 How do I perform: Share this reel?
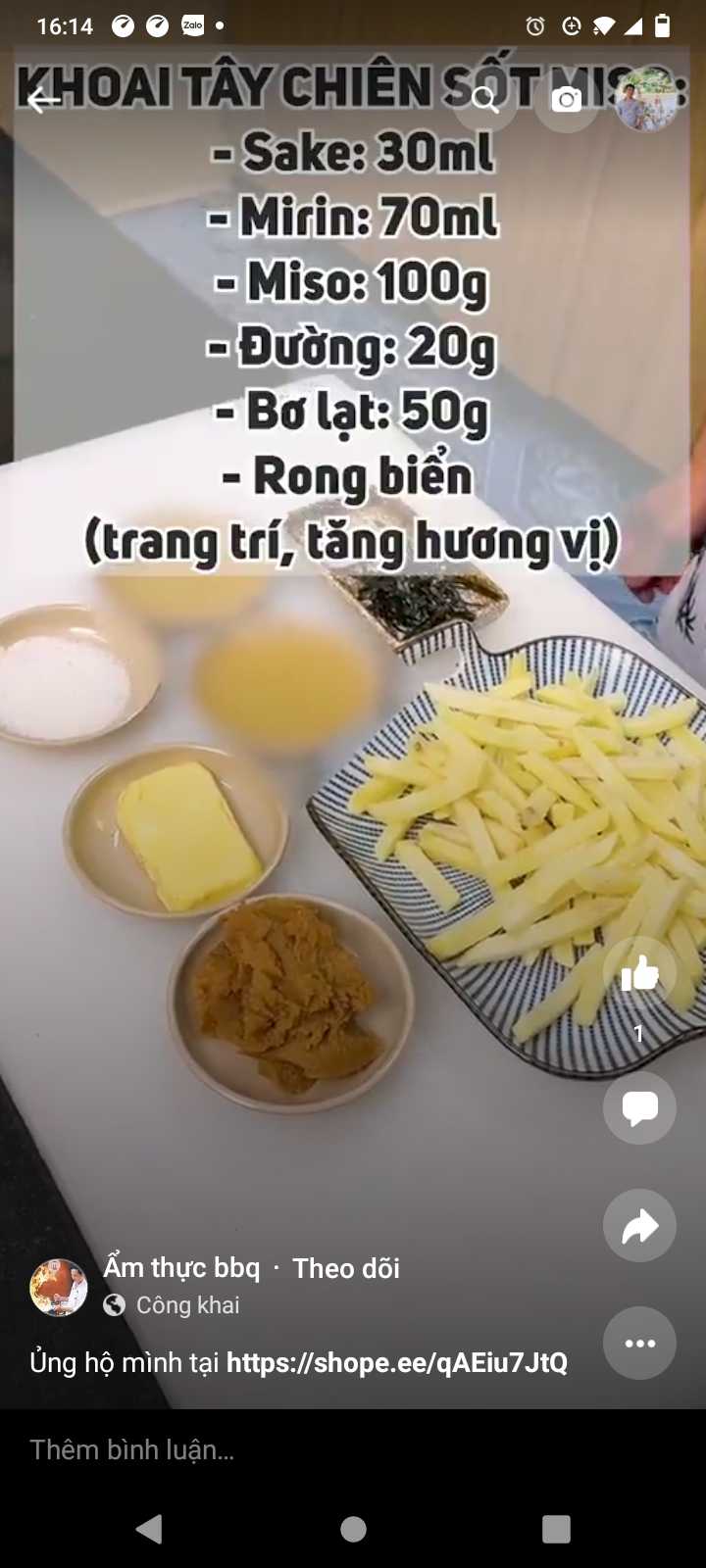pos(639,1226)
